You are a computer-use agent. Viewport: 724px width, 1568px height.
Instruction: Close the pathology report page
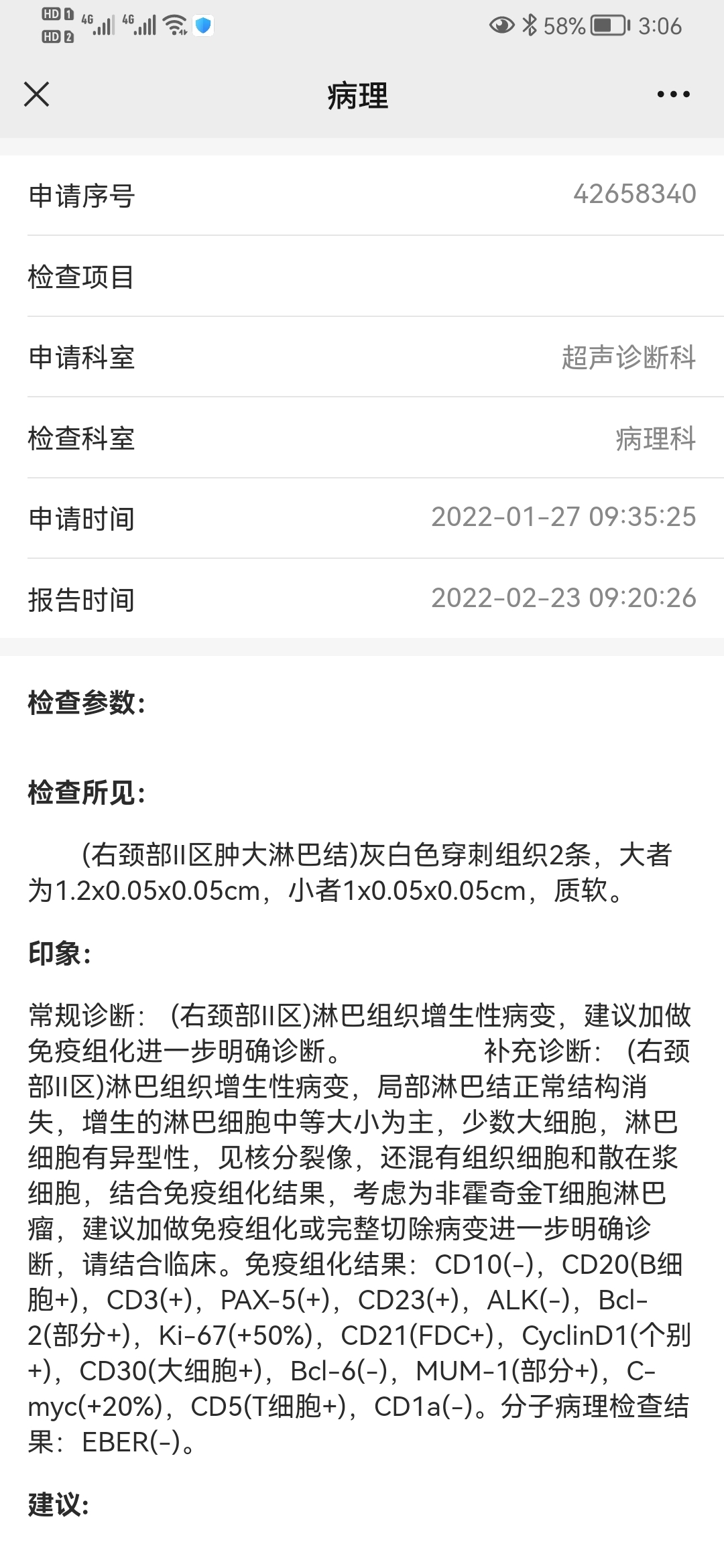37,94
